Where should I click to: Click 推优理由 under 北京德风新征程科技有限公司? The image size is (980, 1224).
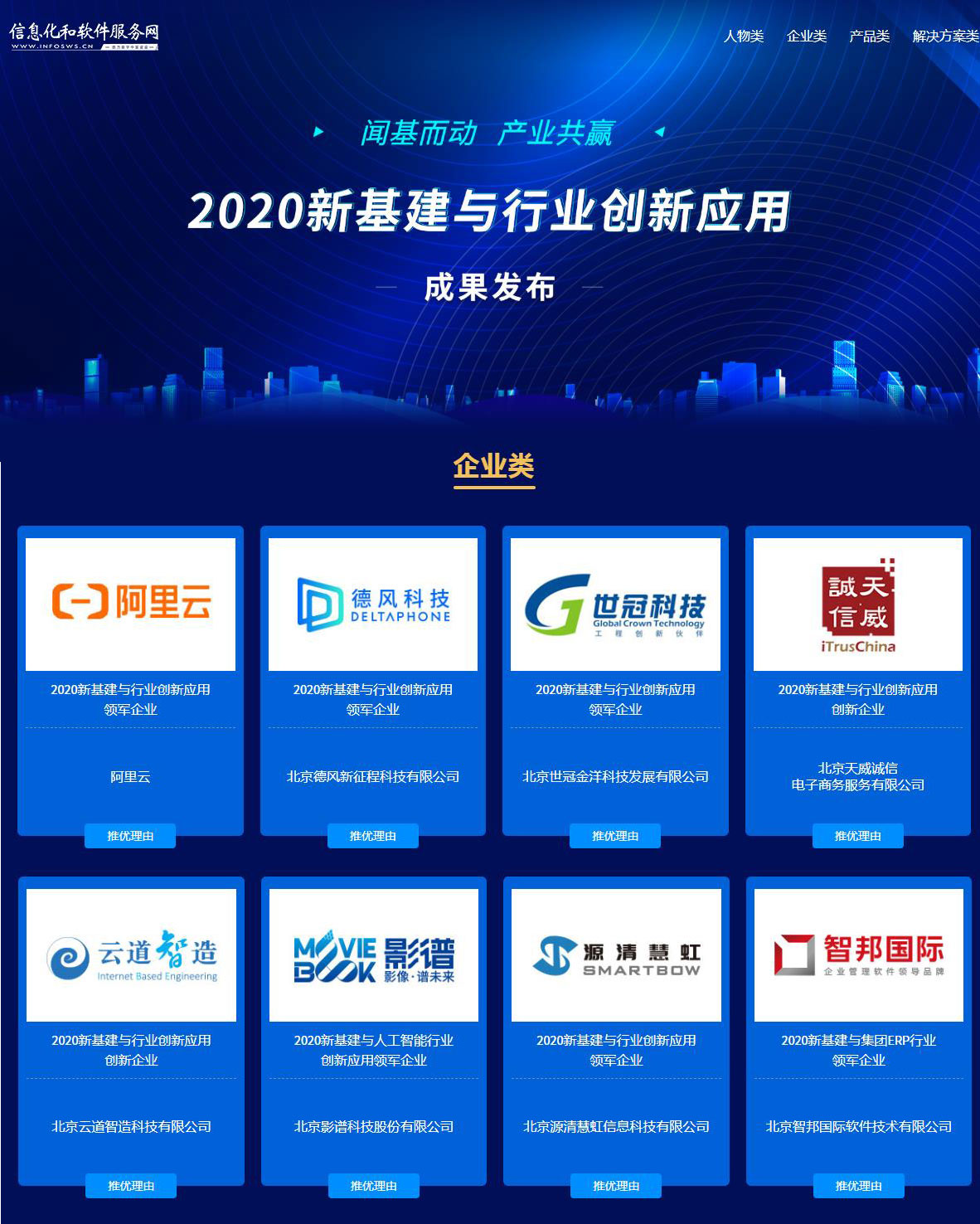(x=373, y=836)
